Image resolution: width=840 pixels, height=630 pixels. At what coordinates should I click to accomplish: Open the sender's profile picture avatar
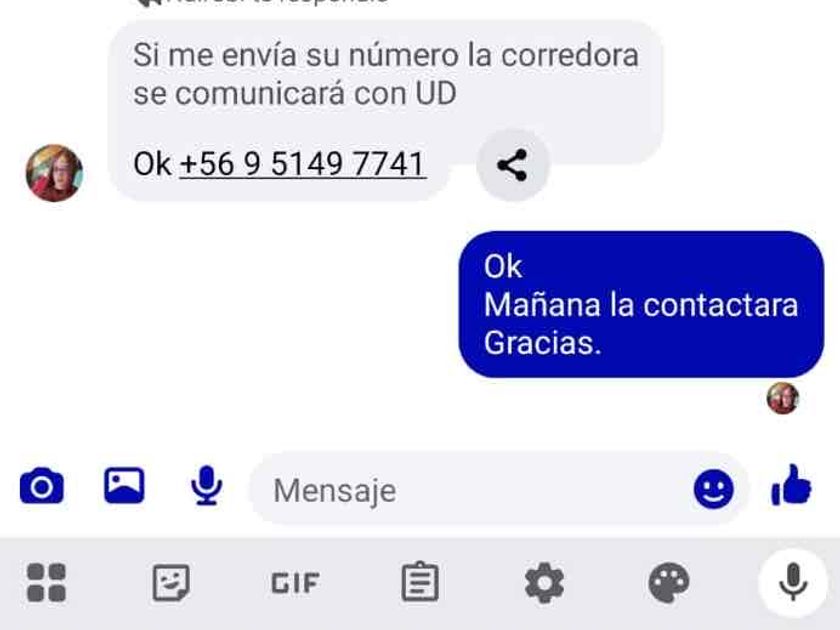(55, 173)
